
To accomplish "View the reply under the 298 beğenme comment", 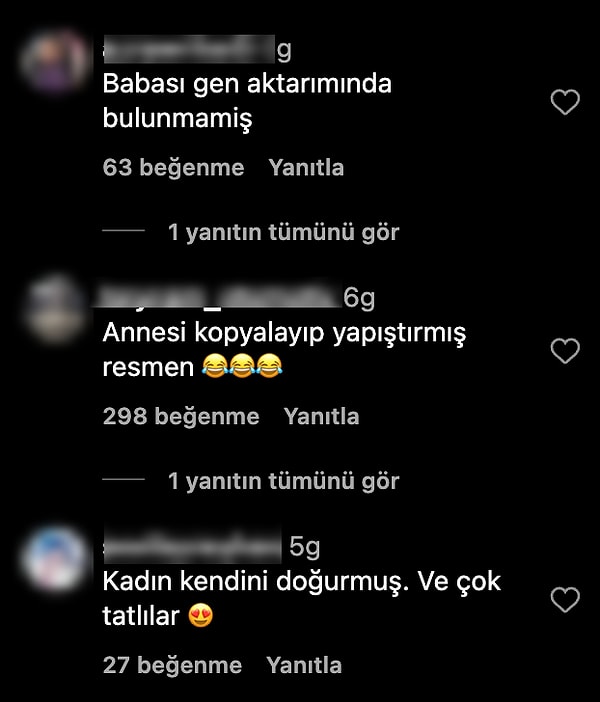I will pos(283,482).
